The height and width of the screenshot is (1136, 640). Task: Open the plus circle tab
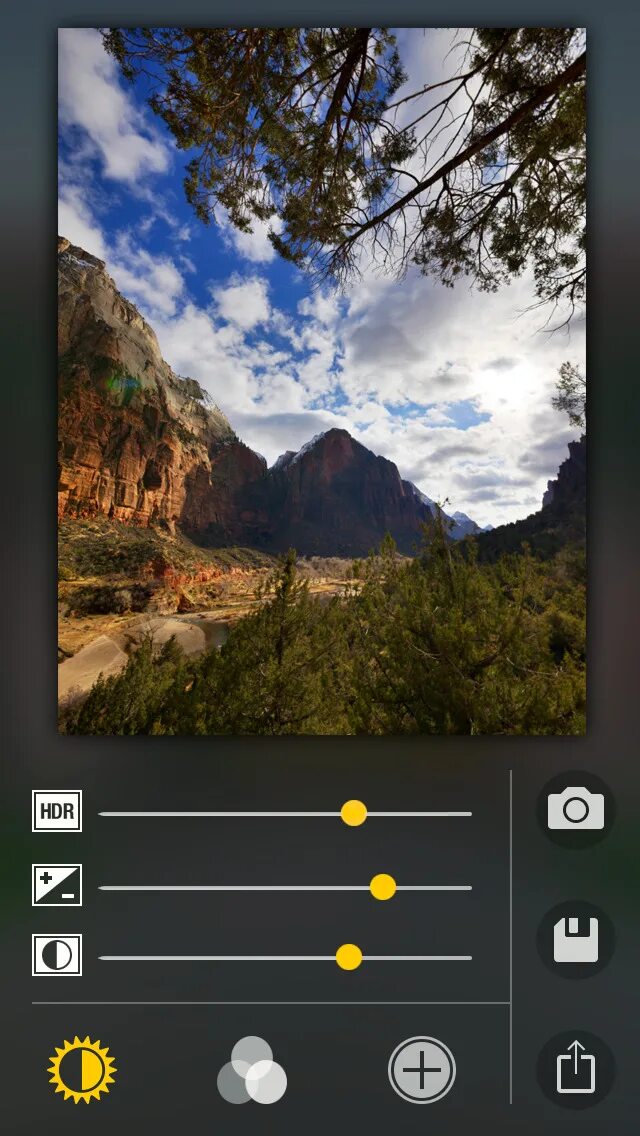(x=422, y=1070)
